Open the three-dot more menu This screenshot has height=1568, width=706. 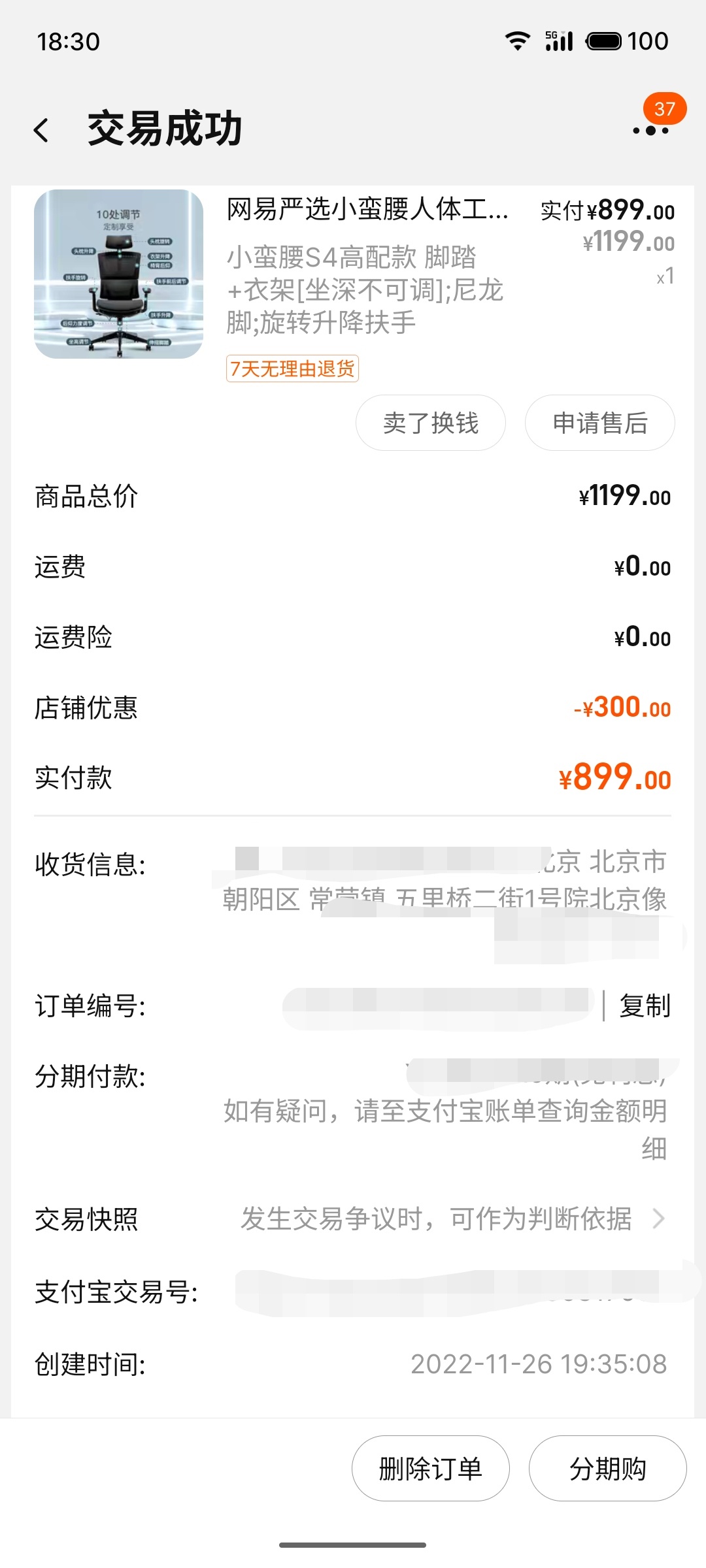point(650,130)
